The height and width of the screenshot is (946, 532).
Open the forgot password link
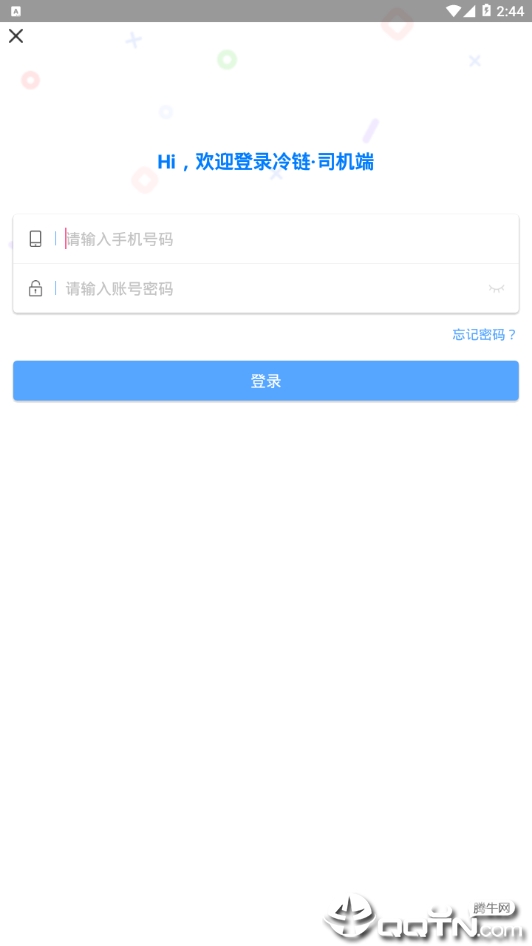(484, 334)
